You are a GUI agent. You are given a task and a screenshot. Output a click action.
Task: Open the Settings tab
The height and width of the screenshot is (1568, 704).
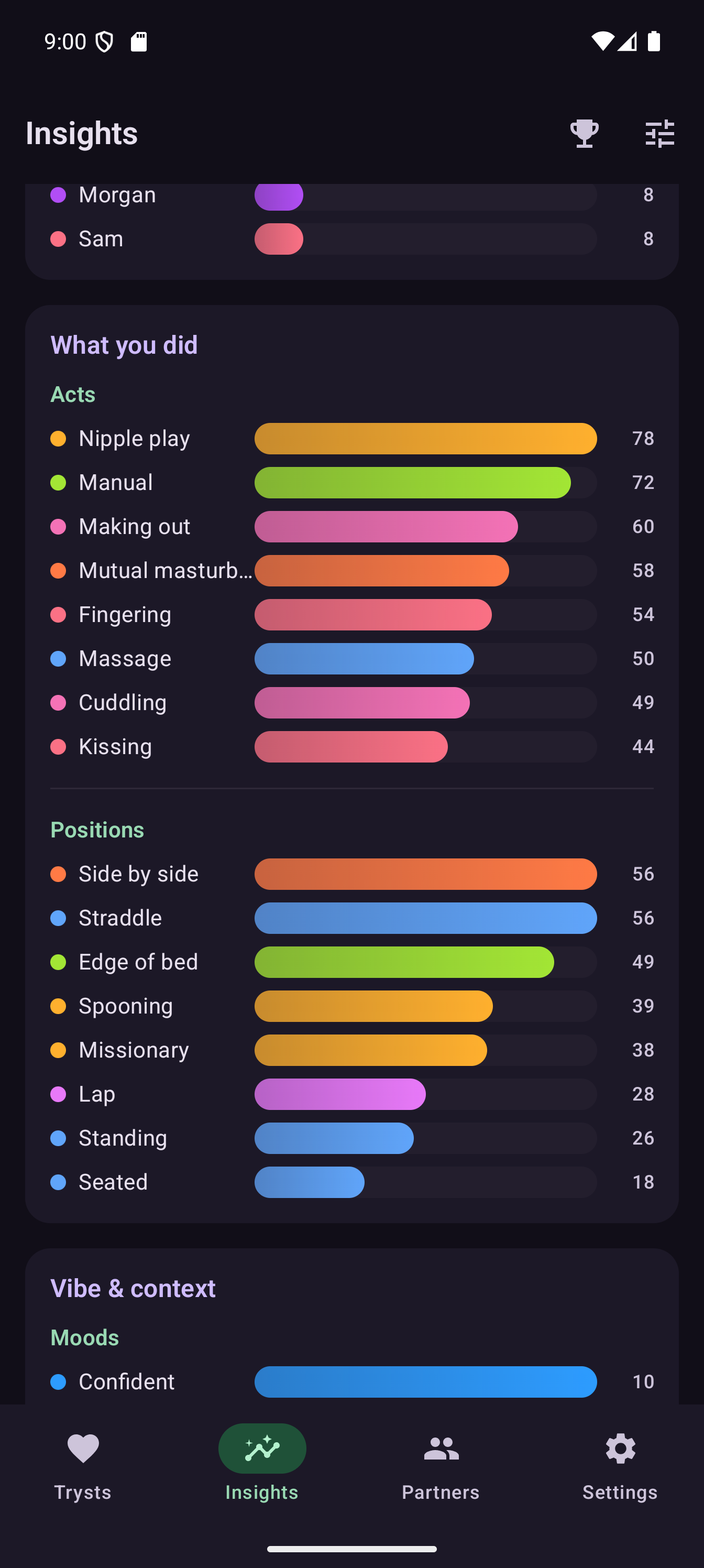[x=620, y=1466]
